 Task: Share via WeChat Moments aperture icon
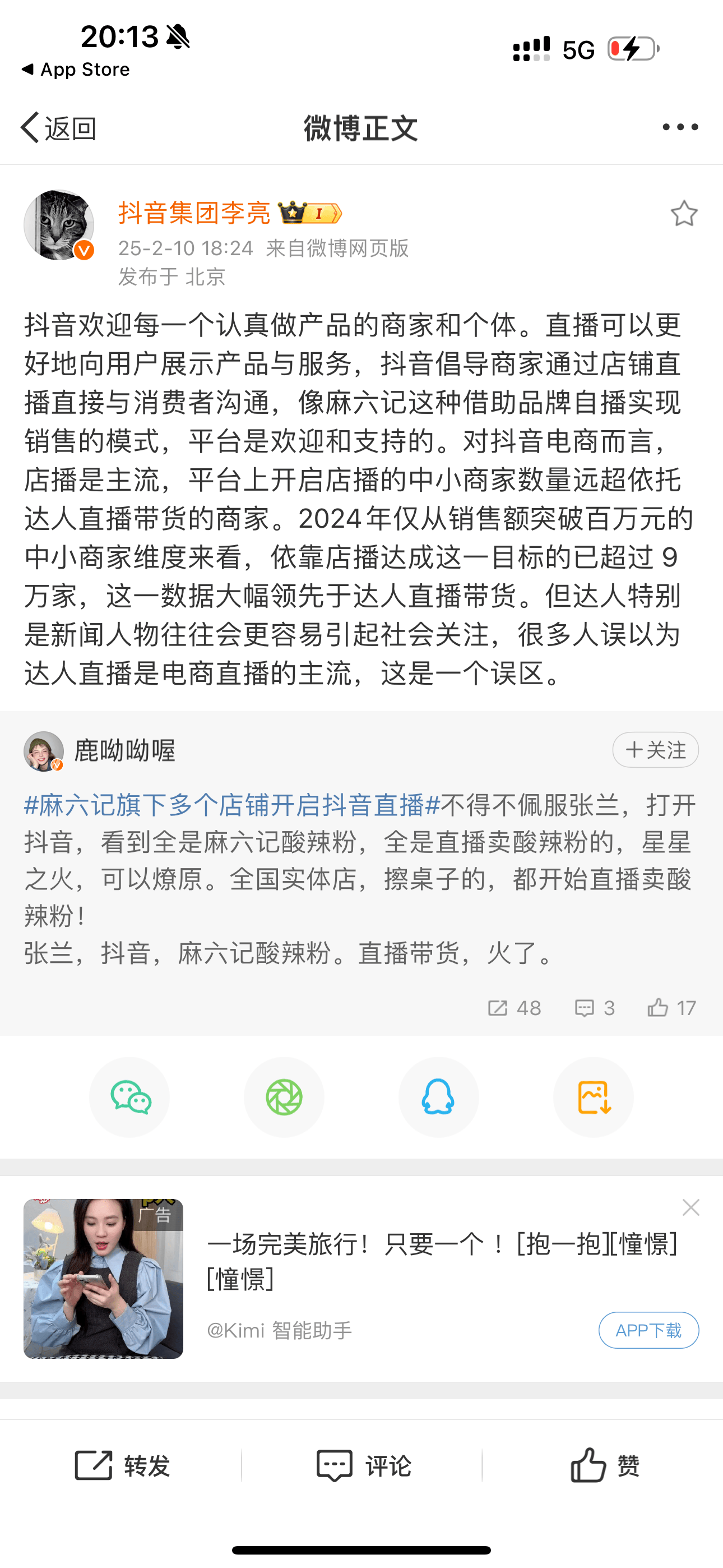click(284, 1097)
